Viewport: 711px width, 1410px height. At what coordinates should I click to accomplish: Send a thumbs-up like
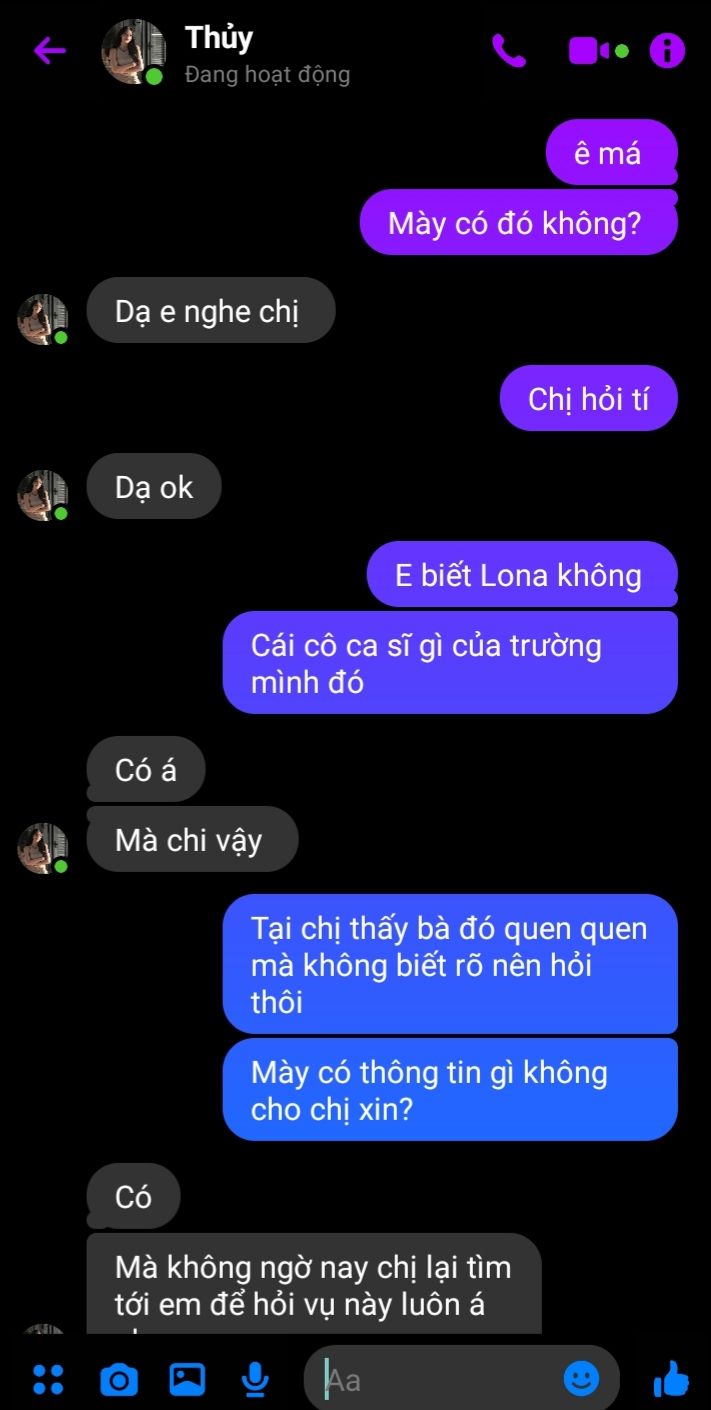click(671, 1379)
